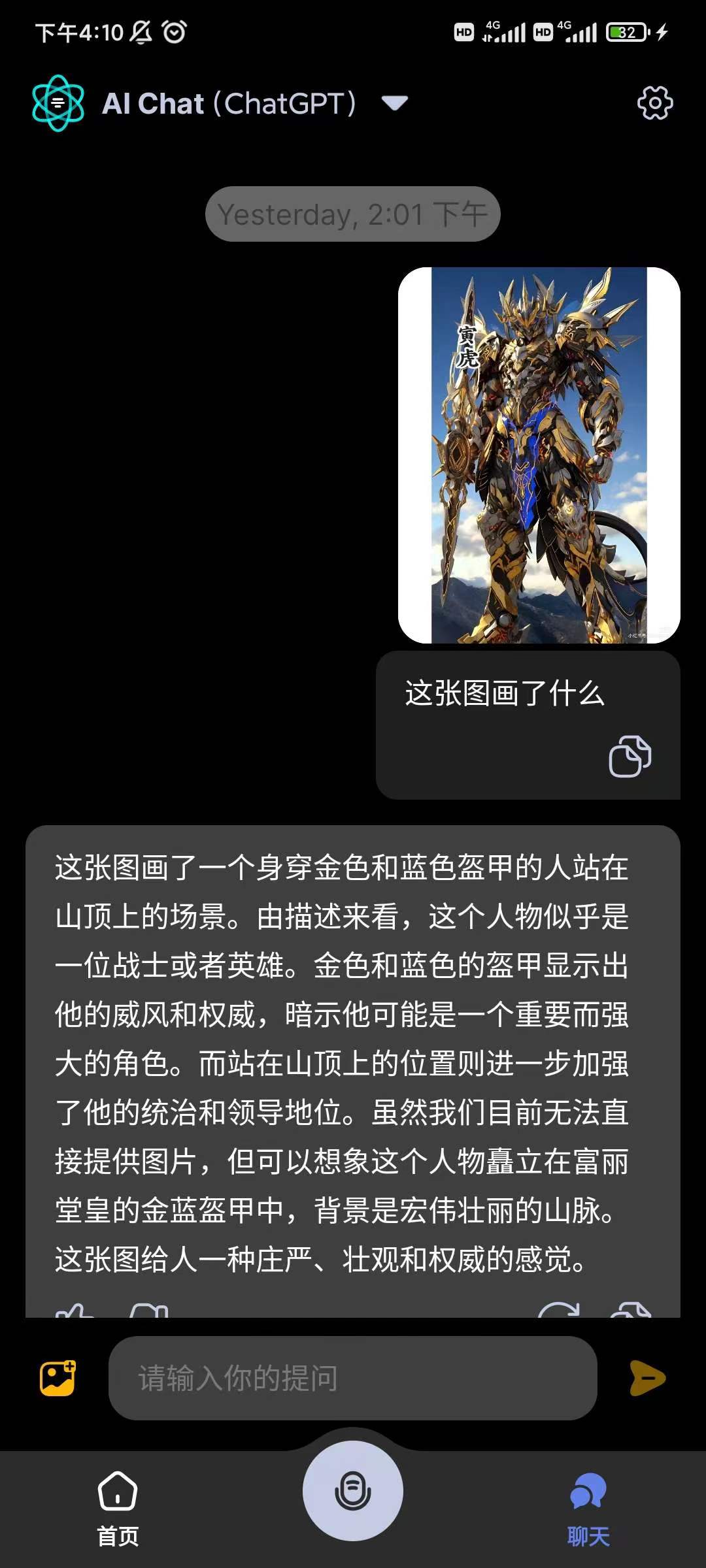Open the settings gear icon

[654, 103]
